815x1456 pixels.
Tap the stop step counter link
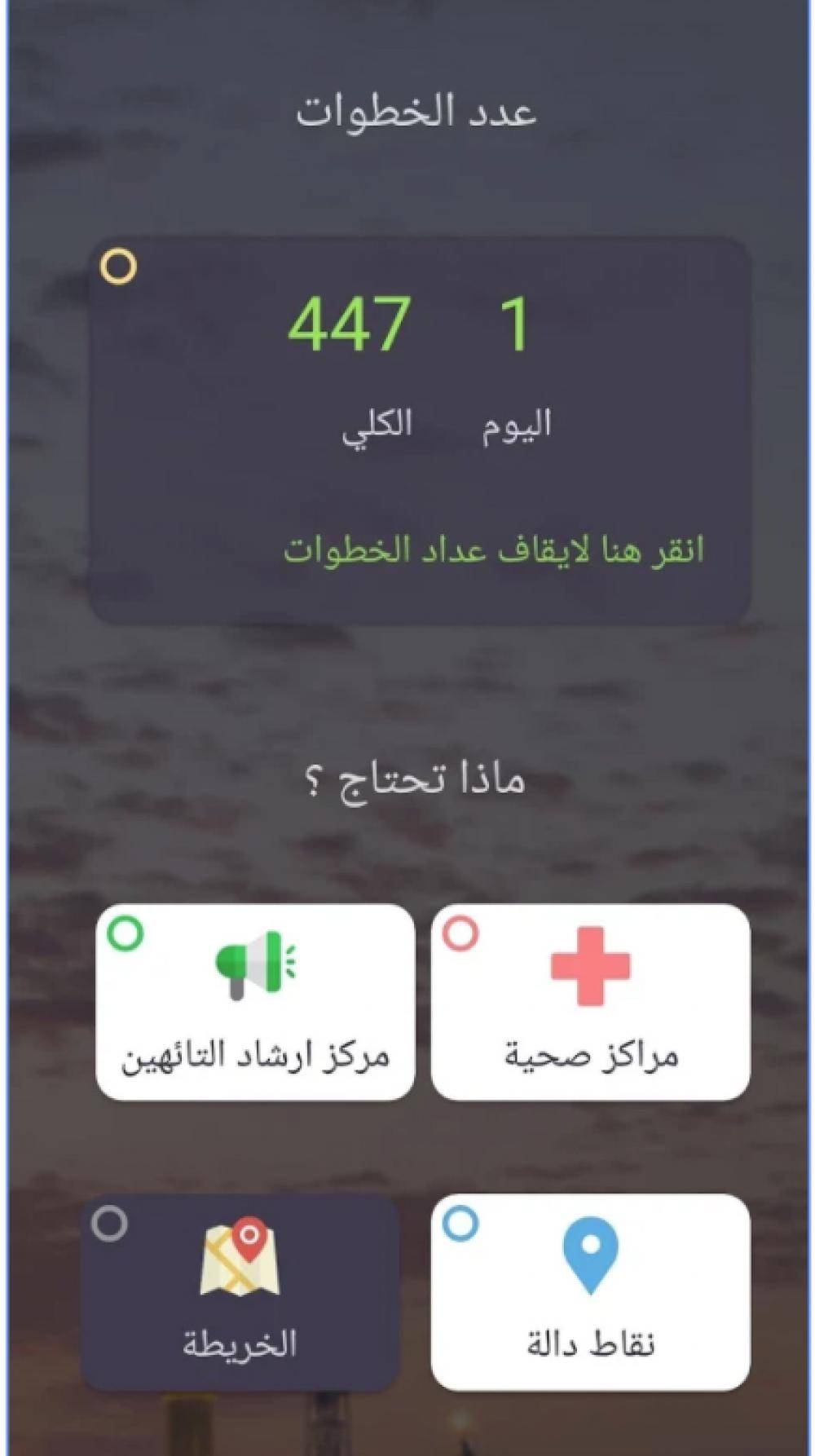[493, 550]
